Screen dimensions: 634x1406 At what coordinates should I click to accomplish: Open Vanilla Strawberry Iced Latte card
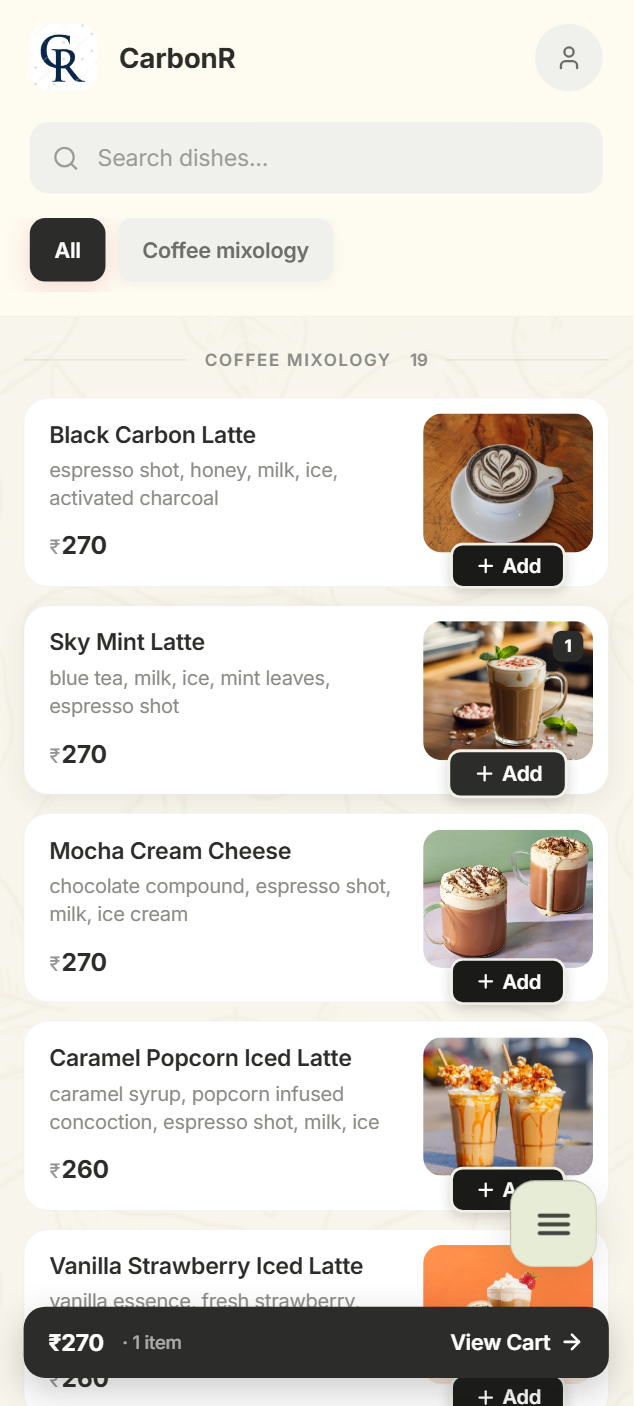click(x=206, y=1266)
